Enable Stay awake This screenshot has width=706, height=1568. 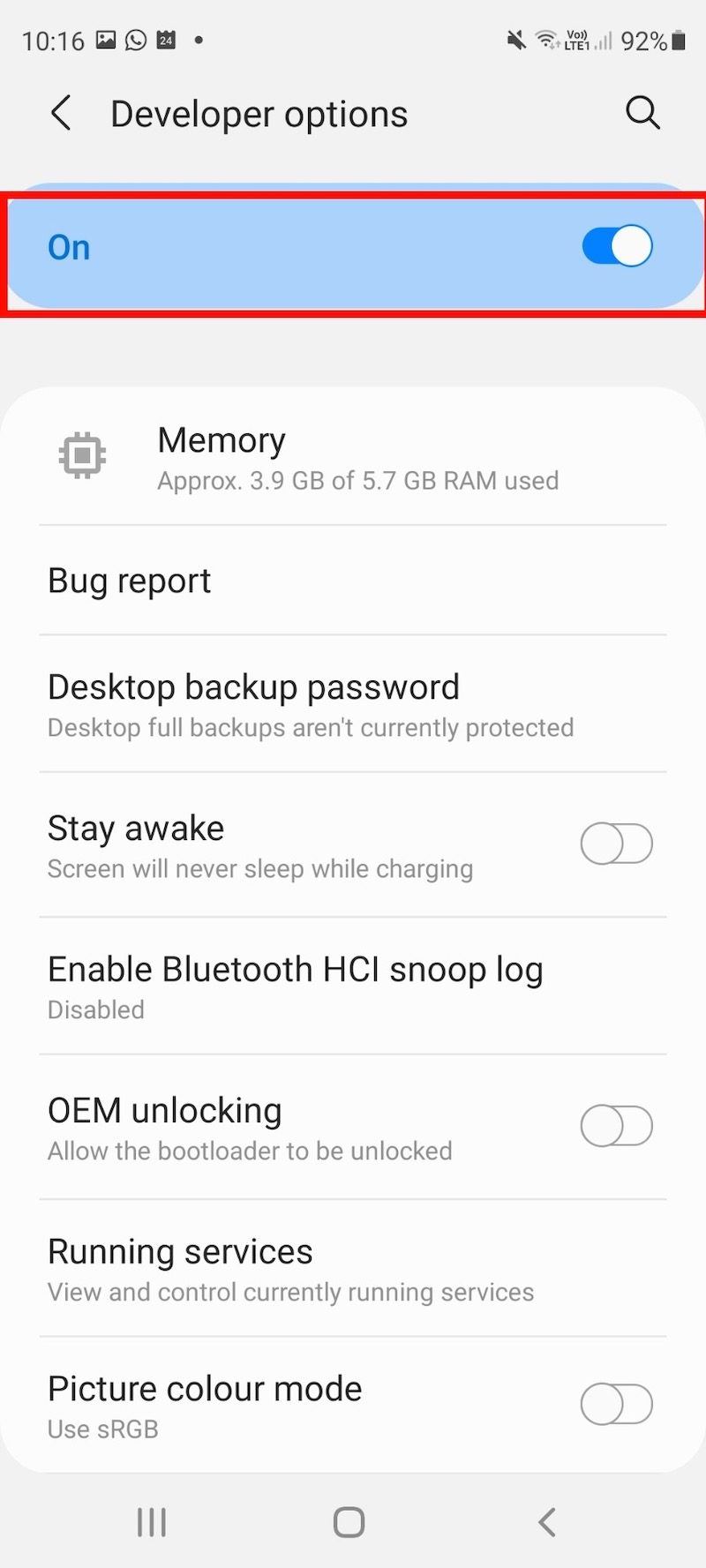point(616,844)
